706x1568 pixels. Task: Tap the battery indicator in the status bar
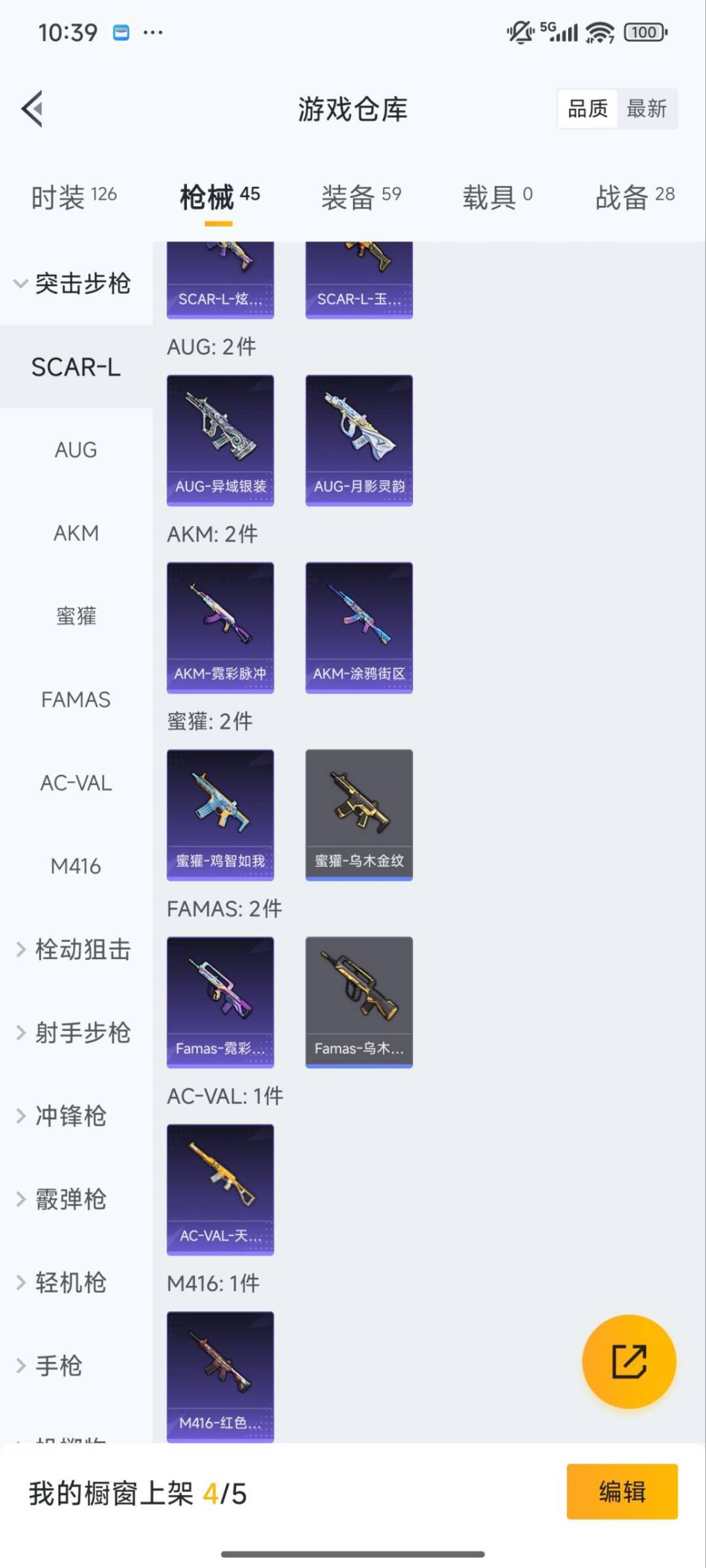(x=644, y=31)
